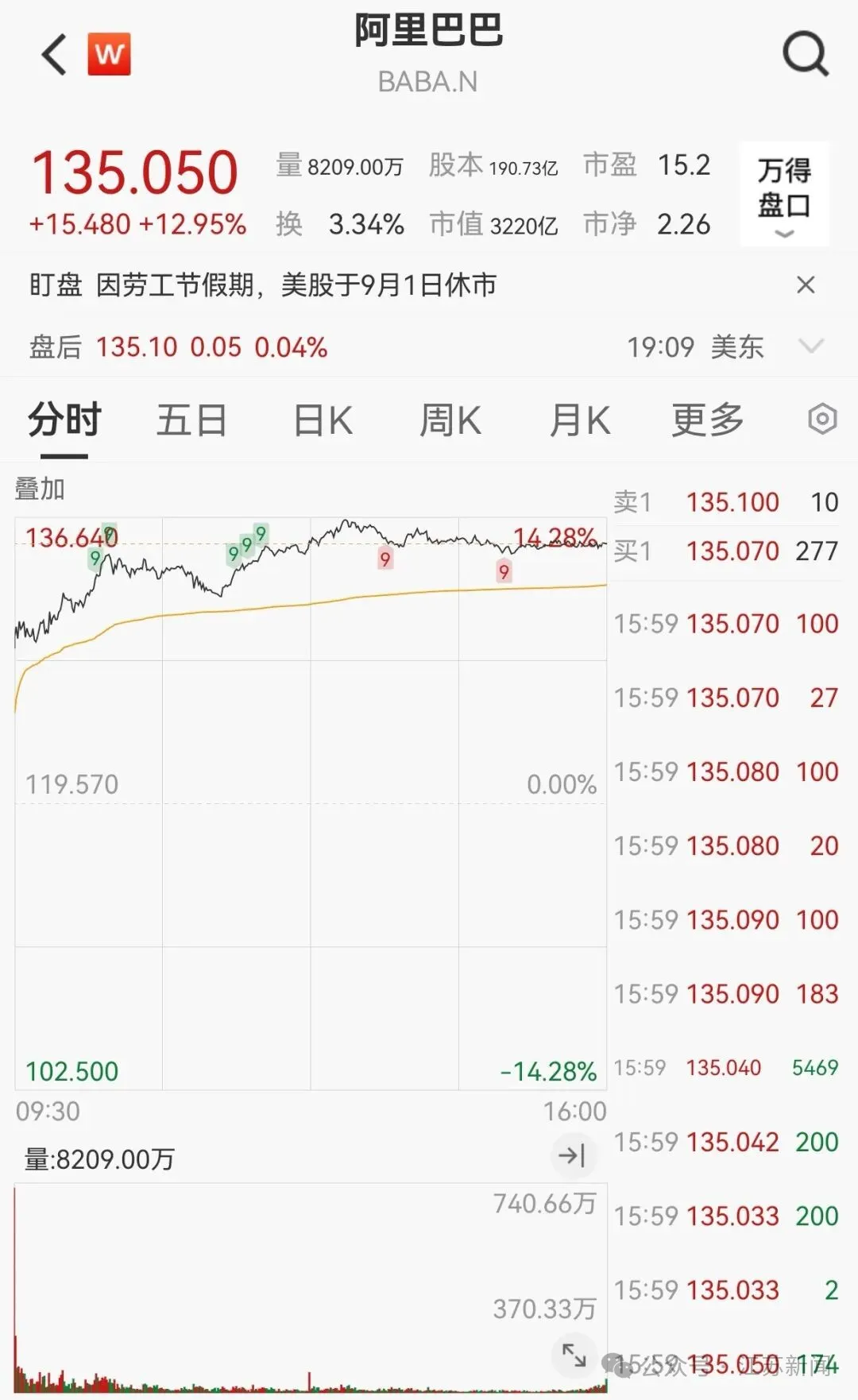The width and height of the screenshot is (858, 1400).
Task: Dismiss the 盯盘 holiday notice
Action: tap(806, 284)
